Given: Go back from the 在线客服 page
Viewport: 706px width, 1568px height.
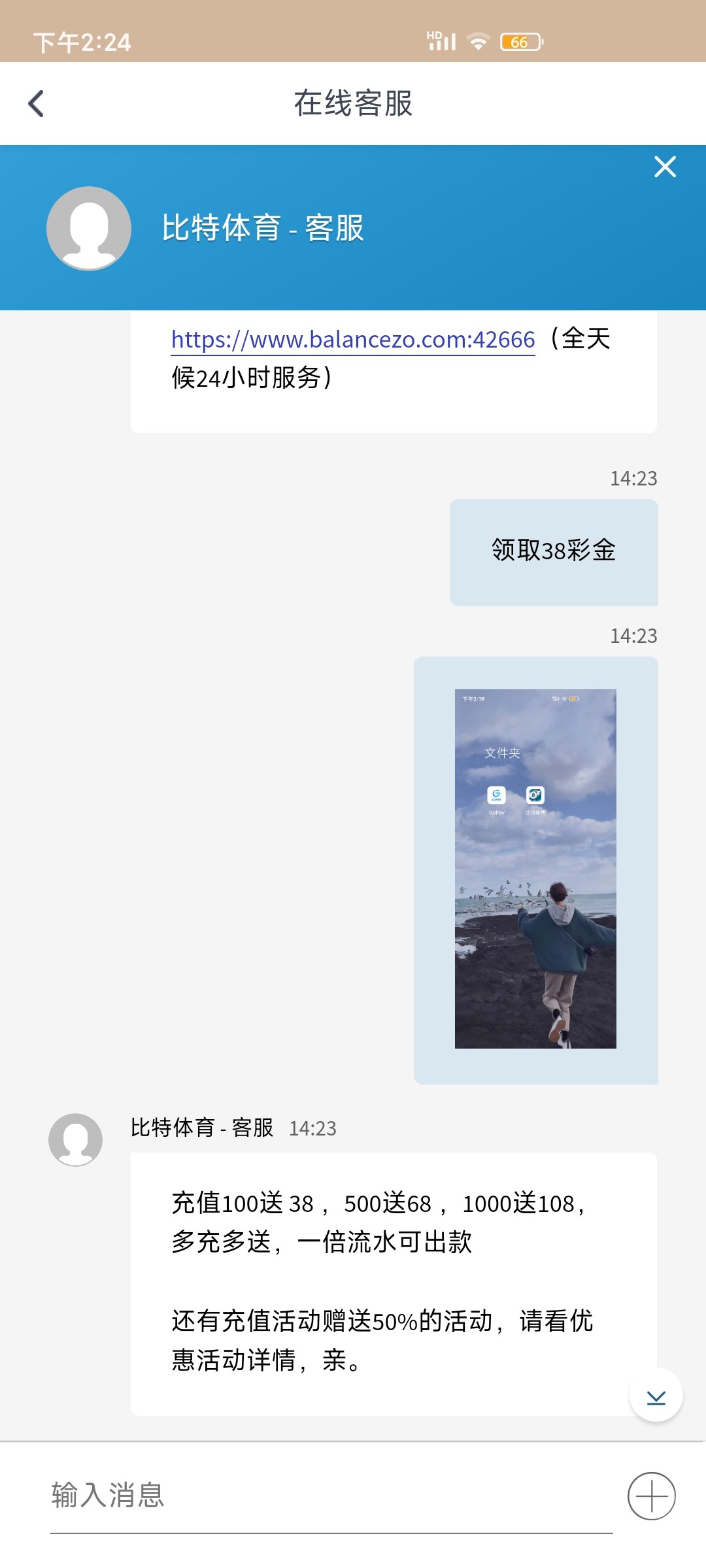Looking at the screenshot, I should pyautogui.click(x=37, y=103).
